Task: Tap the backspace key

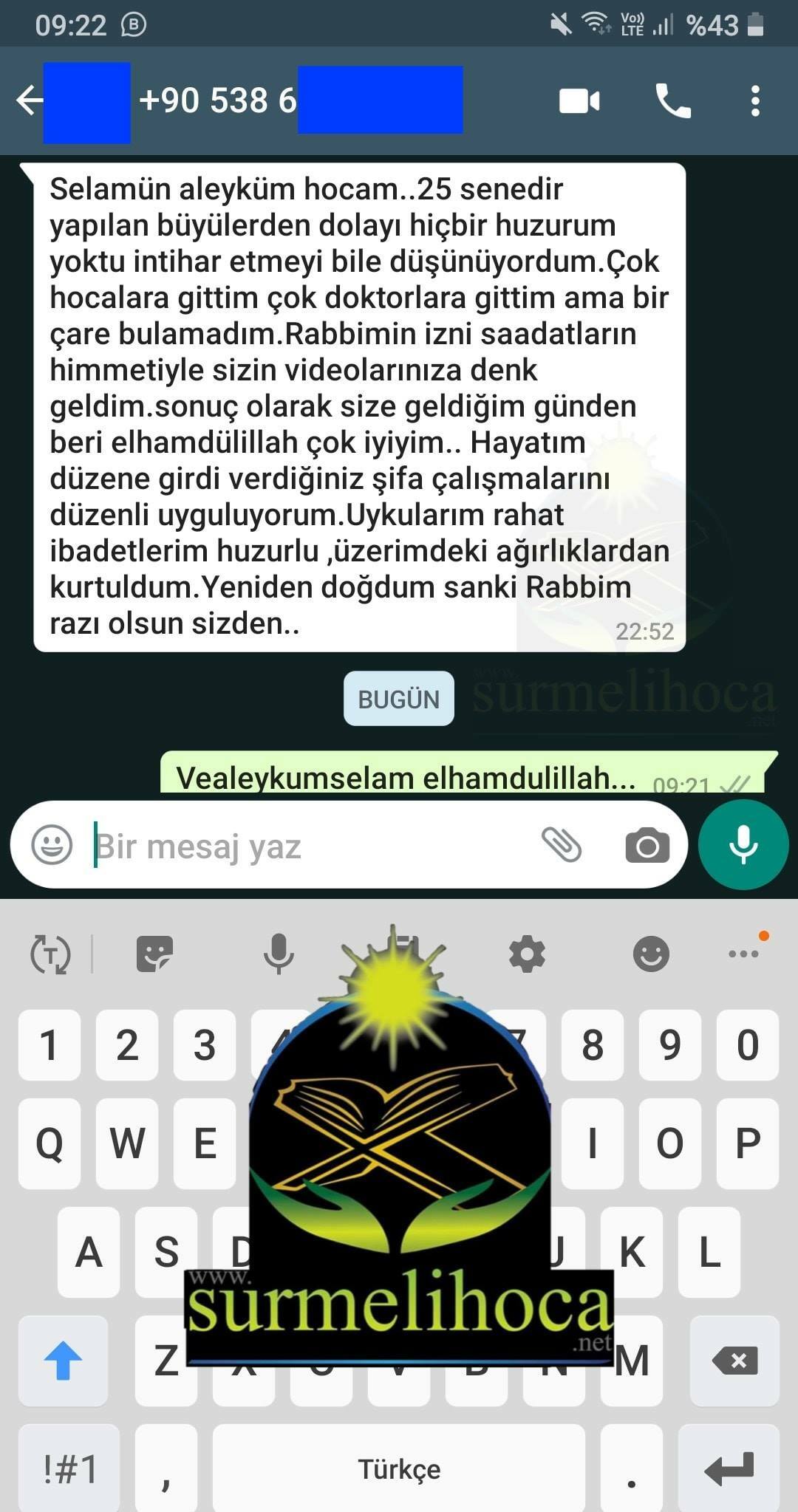Action: (x=734, y=1360)
